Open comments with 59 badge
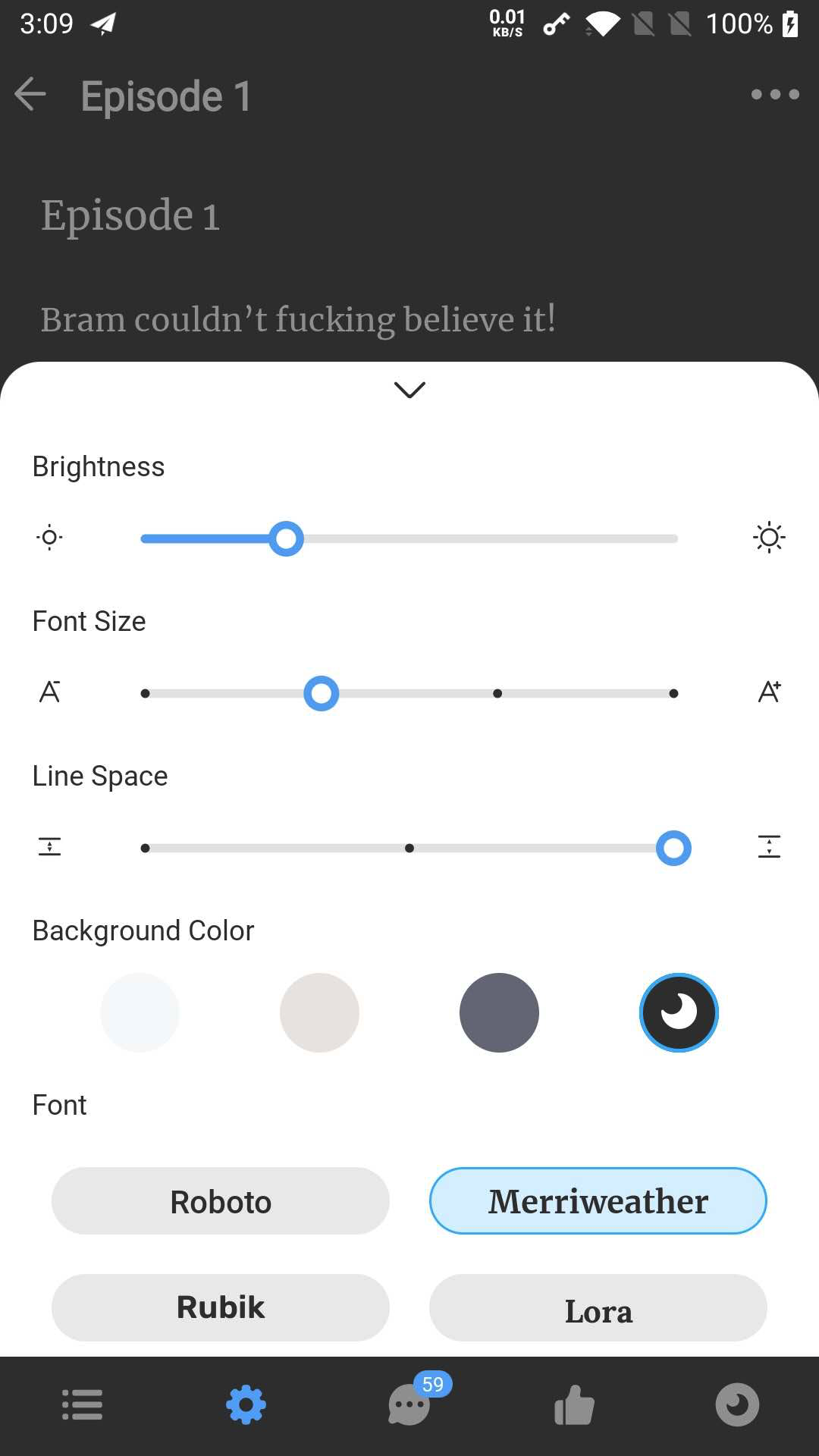The width and height of the screenshot is (819, 1456). point(410,1405)
